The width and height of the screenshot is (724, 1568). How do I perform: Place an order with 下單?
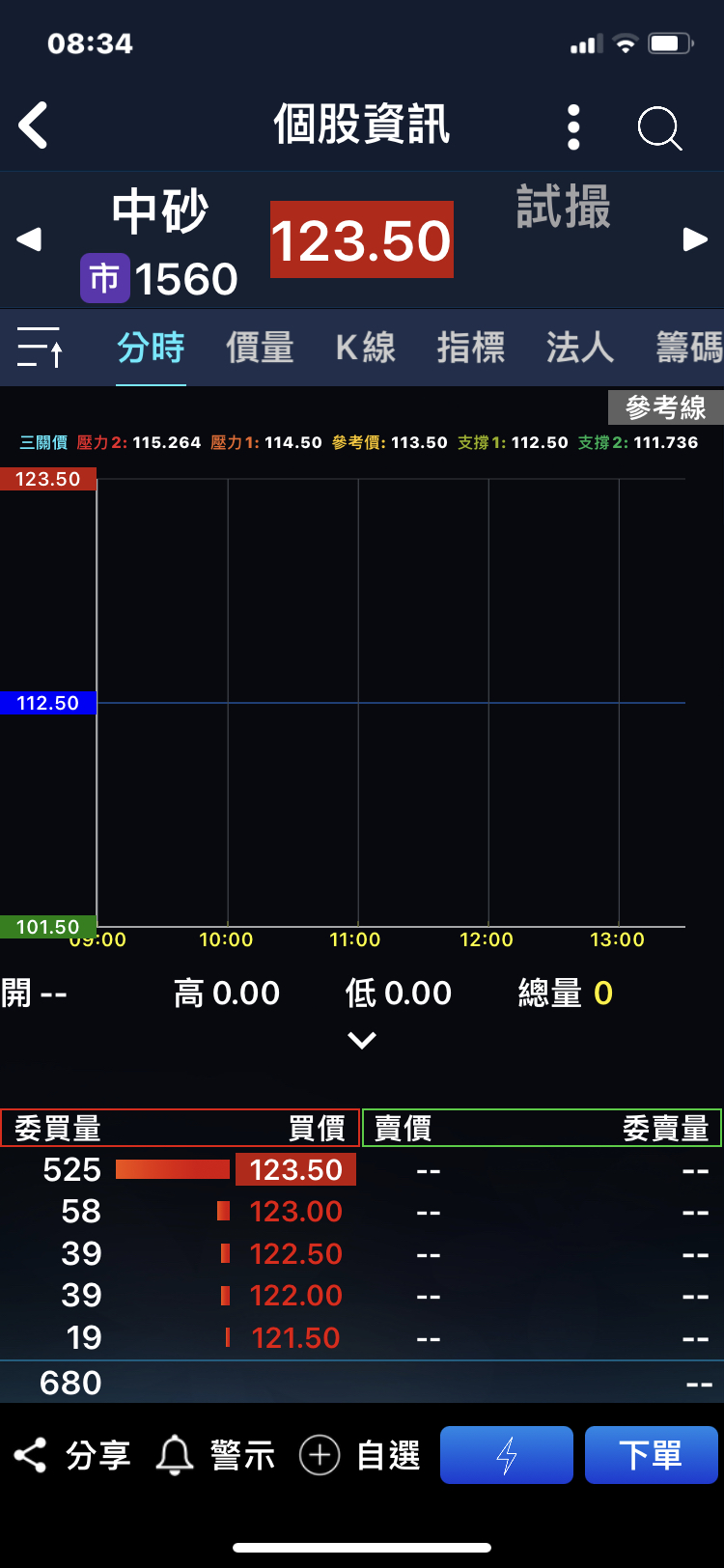[x=652, y=1455]
